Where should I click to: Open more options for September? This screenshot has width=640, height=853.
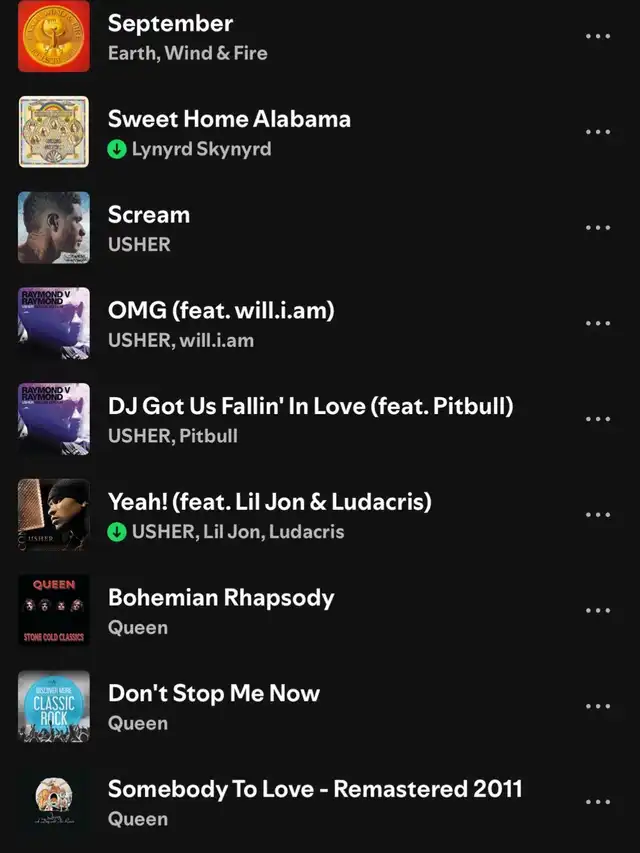click(597, 36)
